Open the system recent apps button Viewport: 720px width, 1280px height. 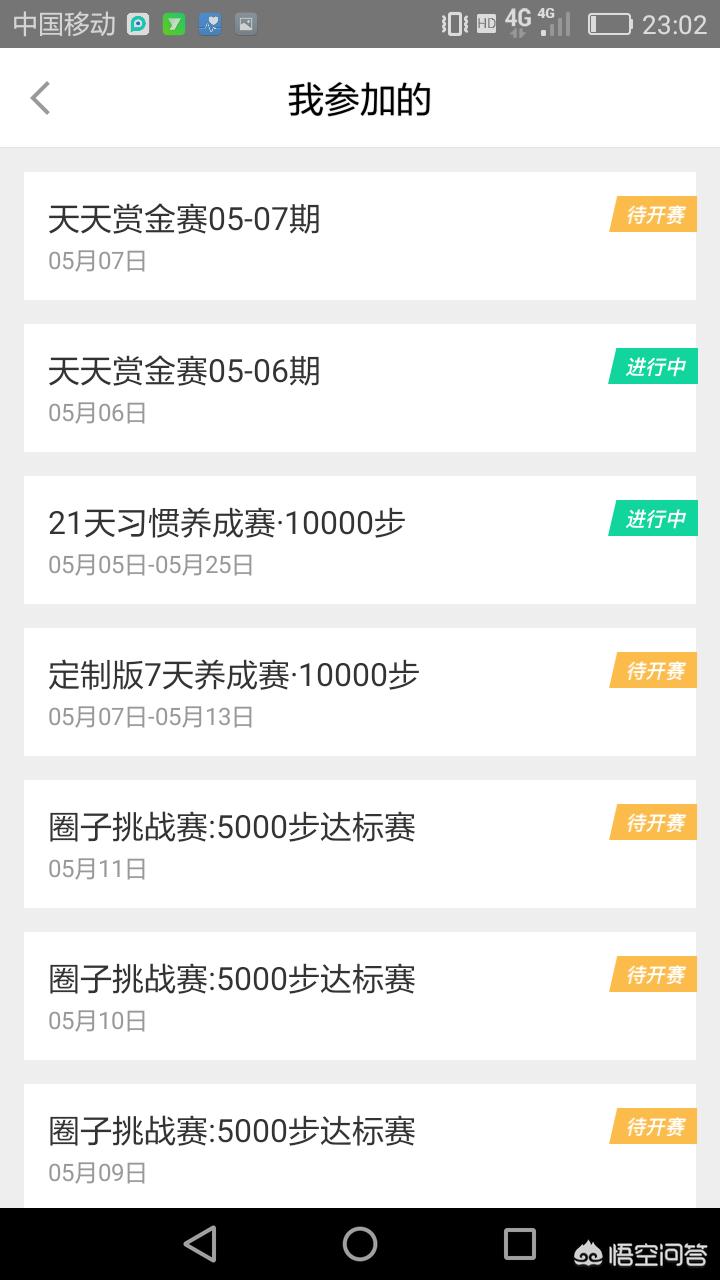point(520,1244)
